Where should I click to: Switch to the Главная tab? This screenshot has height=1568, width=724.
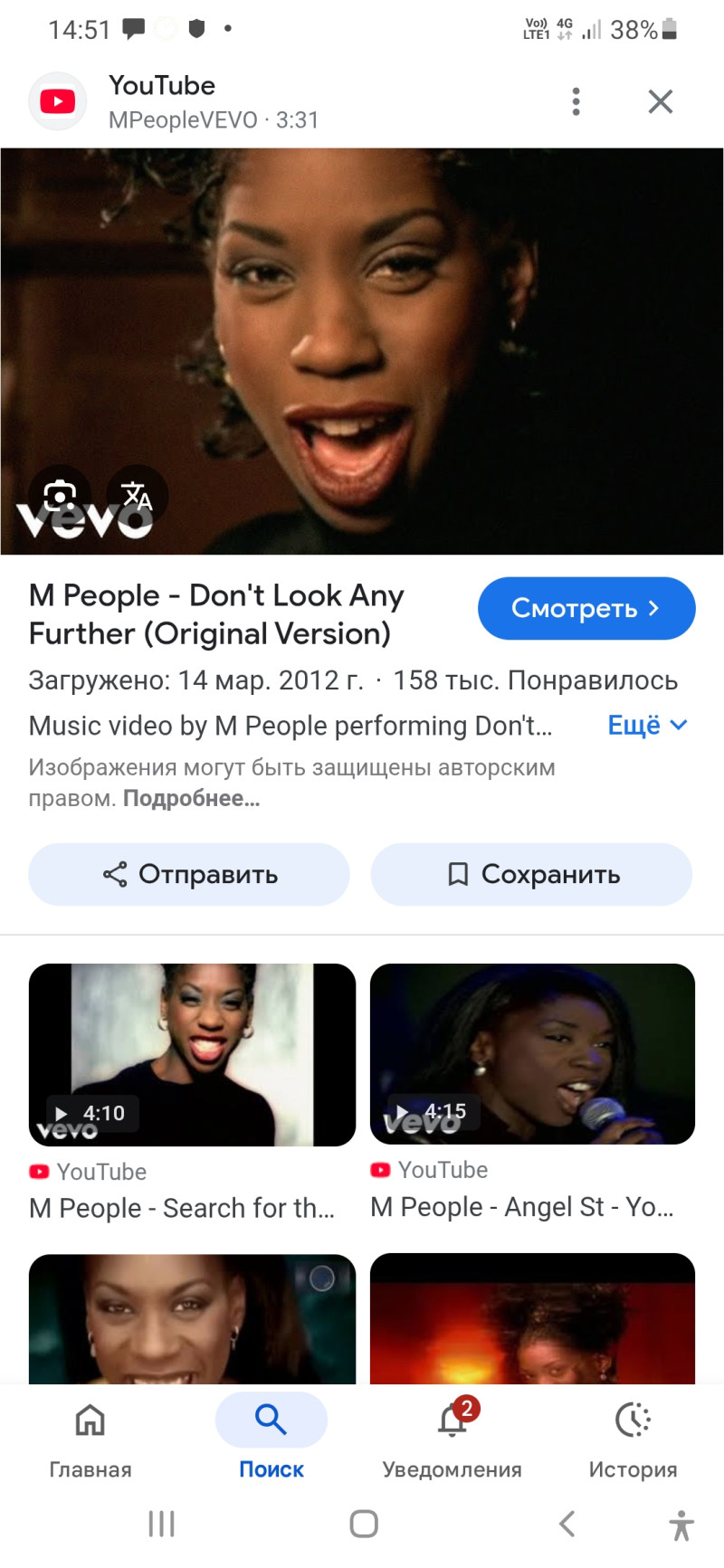(90, 1436)
